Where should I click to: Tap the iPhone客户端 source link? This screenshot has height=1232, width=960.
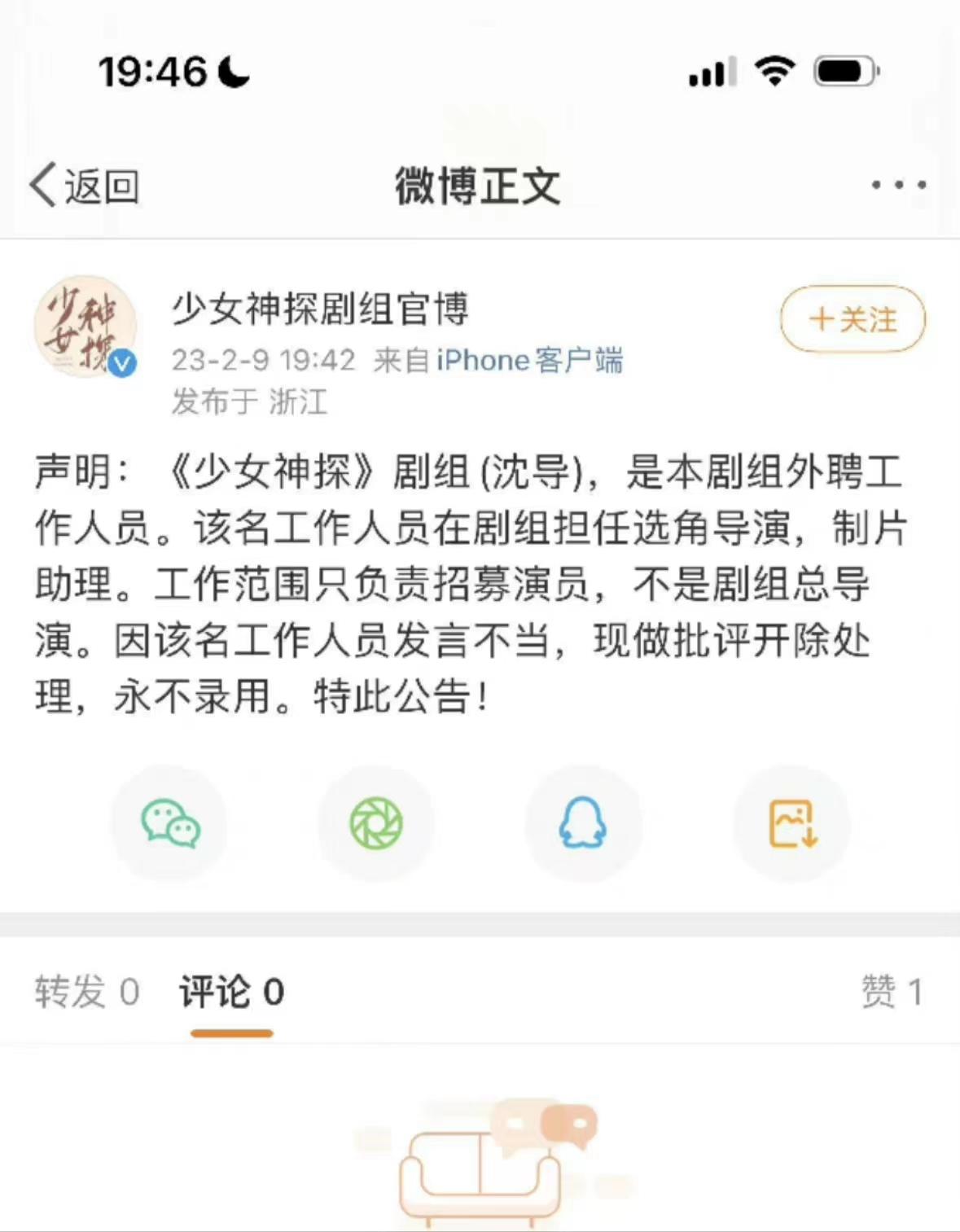[x=529, y=360]
